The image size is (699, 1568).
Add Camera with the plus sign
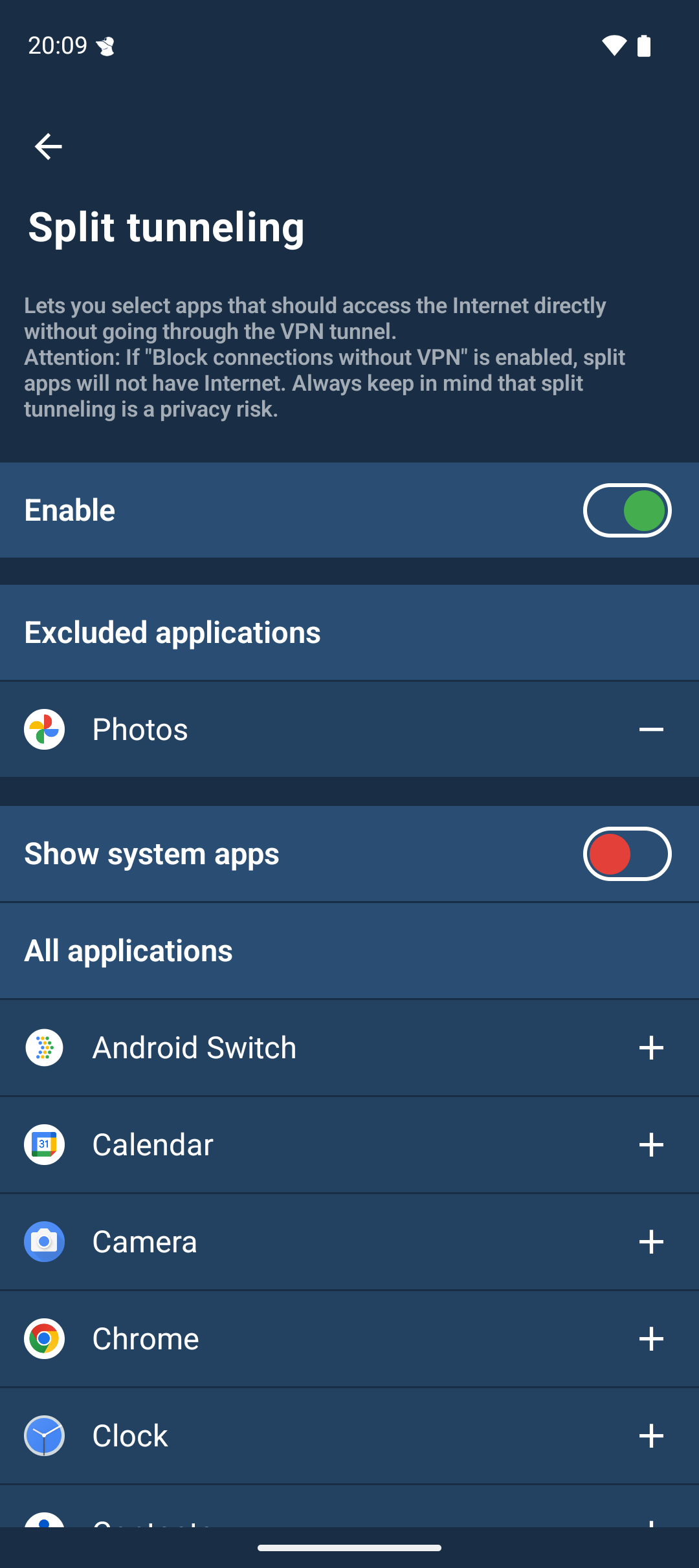652,1241
